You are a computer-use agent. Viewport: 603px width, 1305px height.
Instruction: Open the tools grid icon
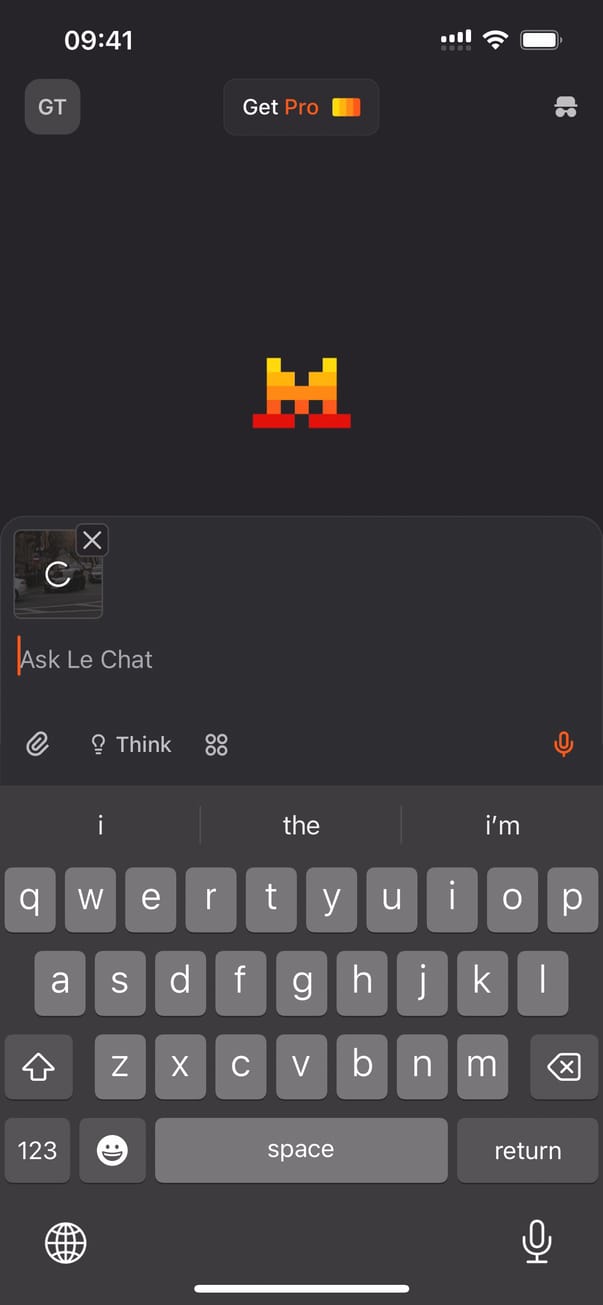tap(216, 744)
